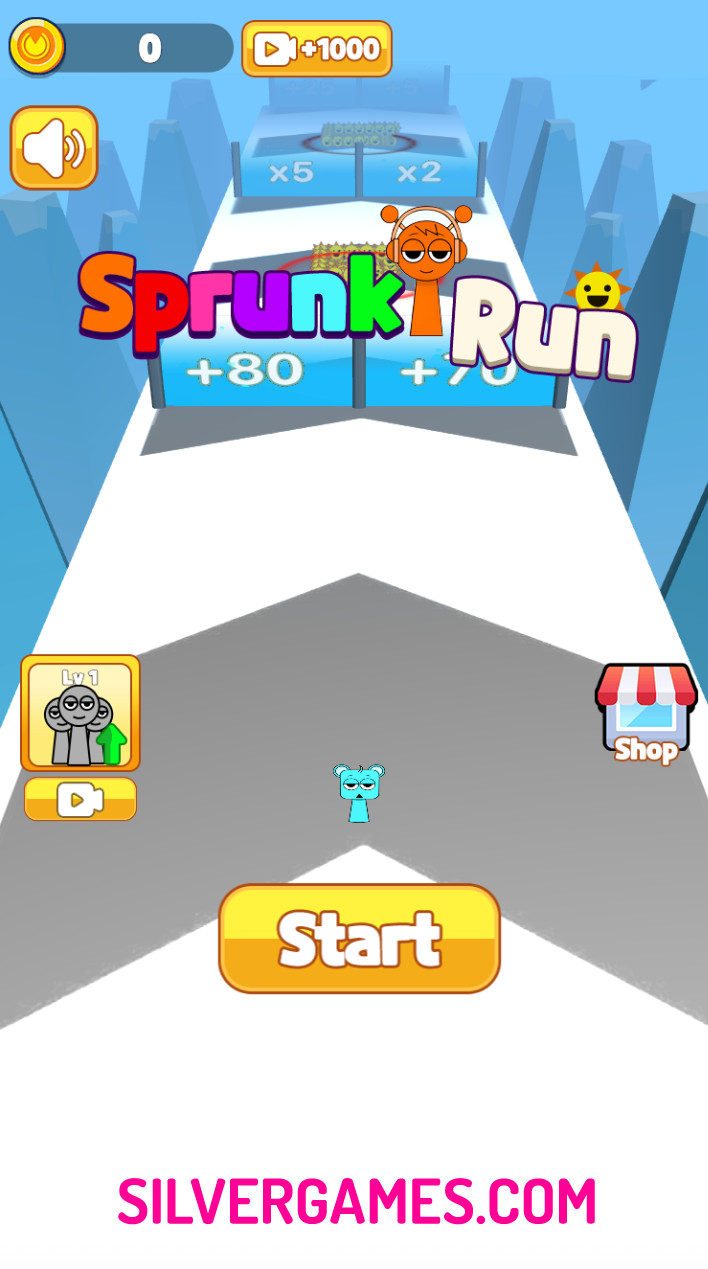Watch video ad for free upgrade
Image resolution: width=708 pixels, height=1269 pixels.
pyautogui.click(x=80, y=799)
